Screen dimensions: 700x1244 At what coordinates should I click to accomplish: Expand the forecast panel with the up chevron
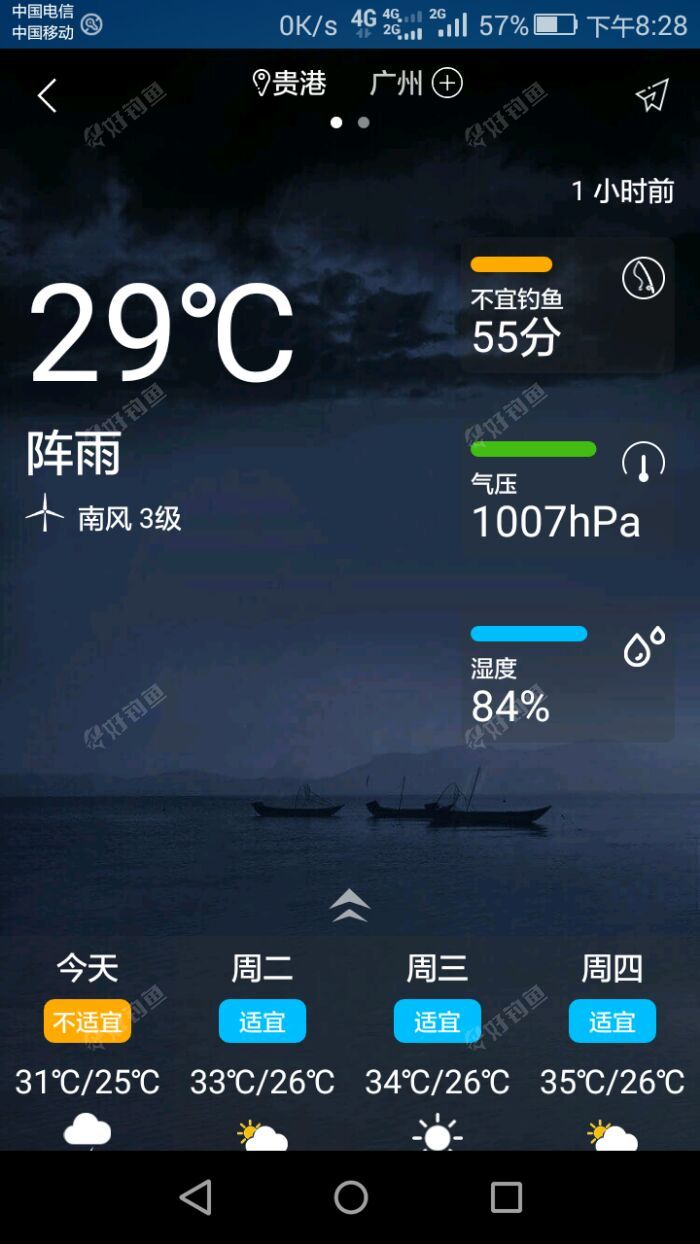click(349, 906)
